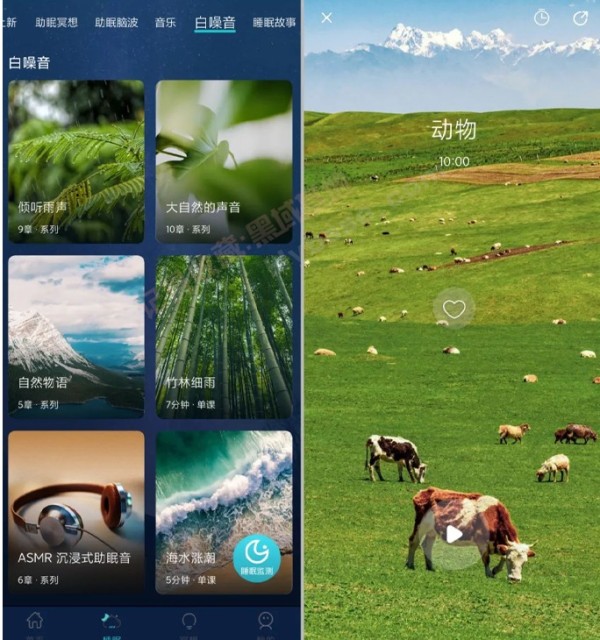Screen dimensions: 600x640
Task: Go to the home tab in bottom bar
Action: tap(35, 622)
